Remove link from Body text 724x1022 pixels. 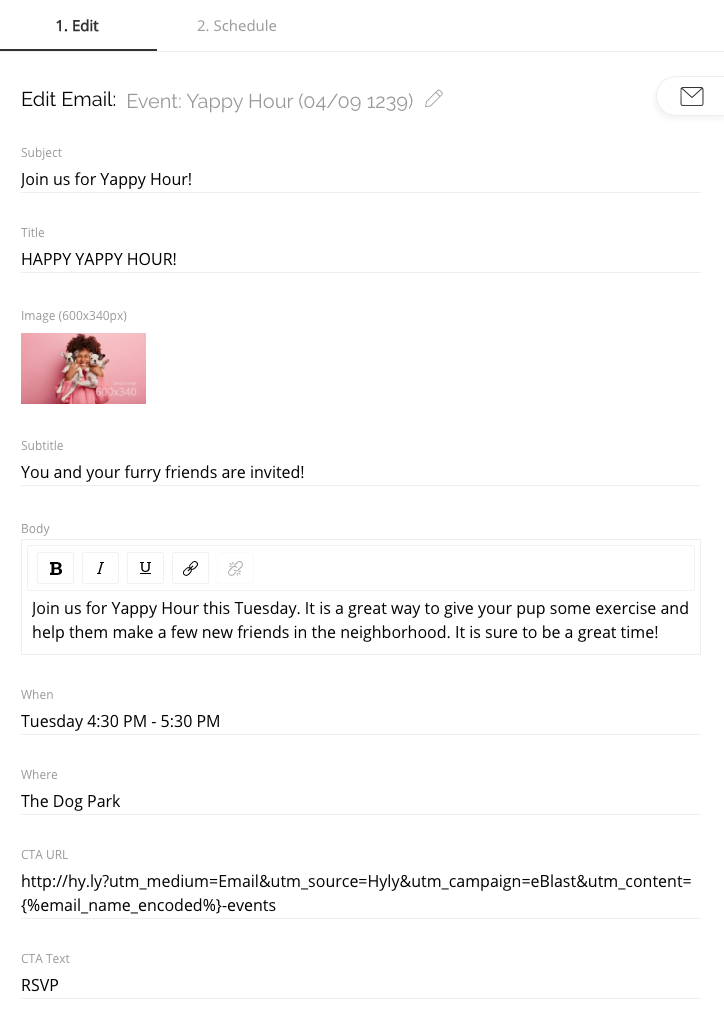click(235, 568)
